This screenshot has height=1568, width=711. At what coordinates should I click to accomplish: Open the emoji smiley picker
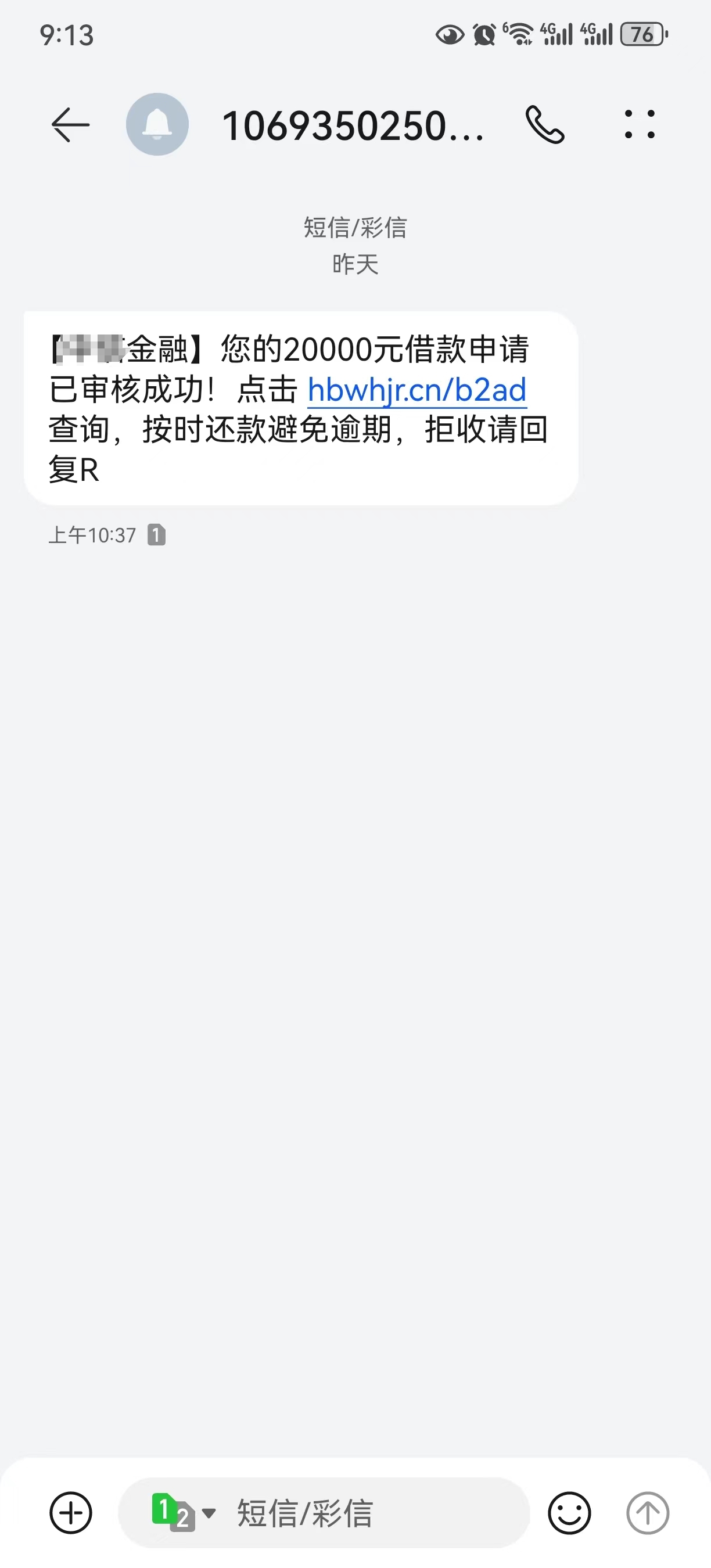[569, 1512]
